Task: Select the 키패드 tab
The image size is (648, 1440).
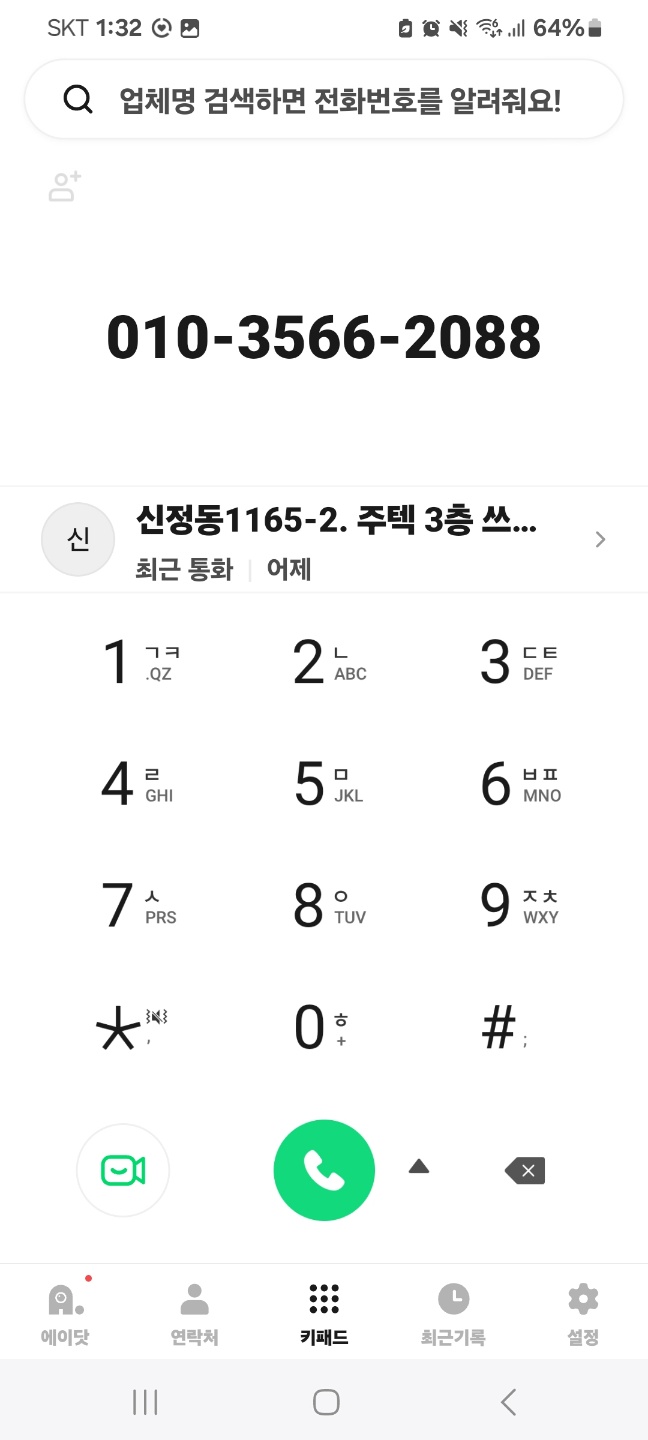Action: tap(324, 1312)
